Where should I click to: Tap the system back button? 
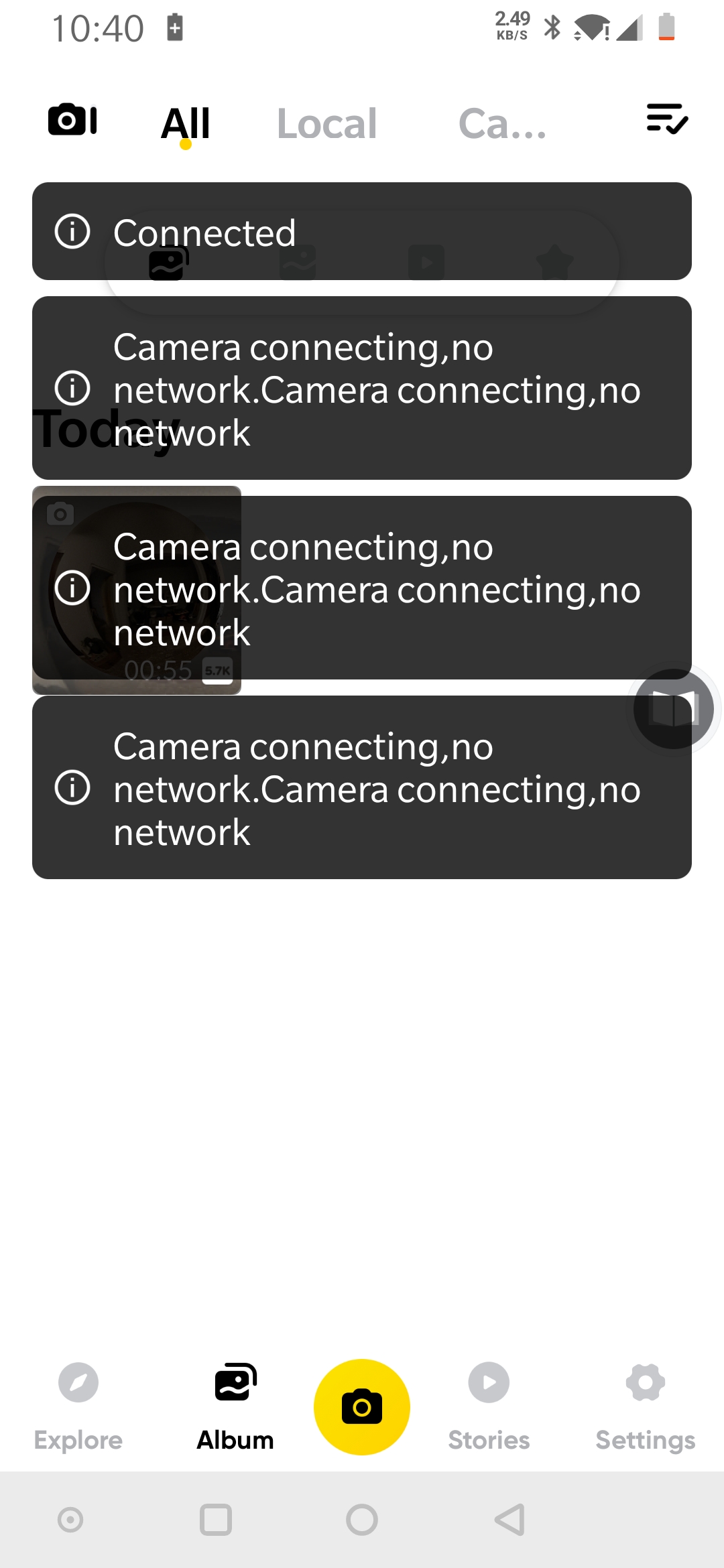tap(509, 1520)
